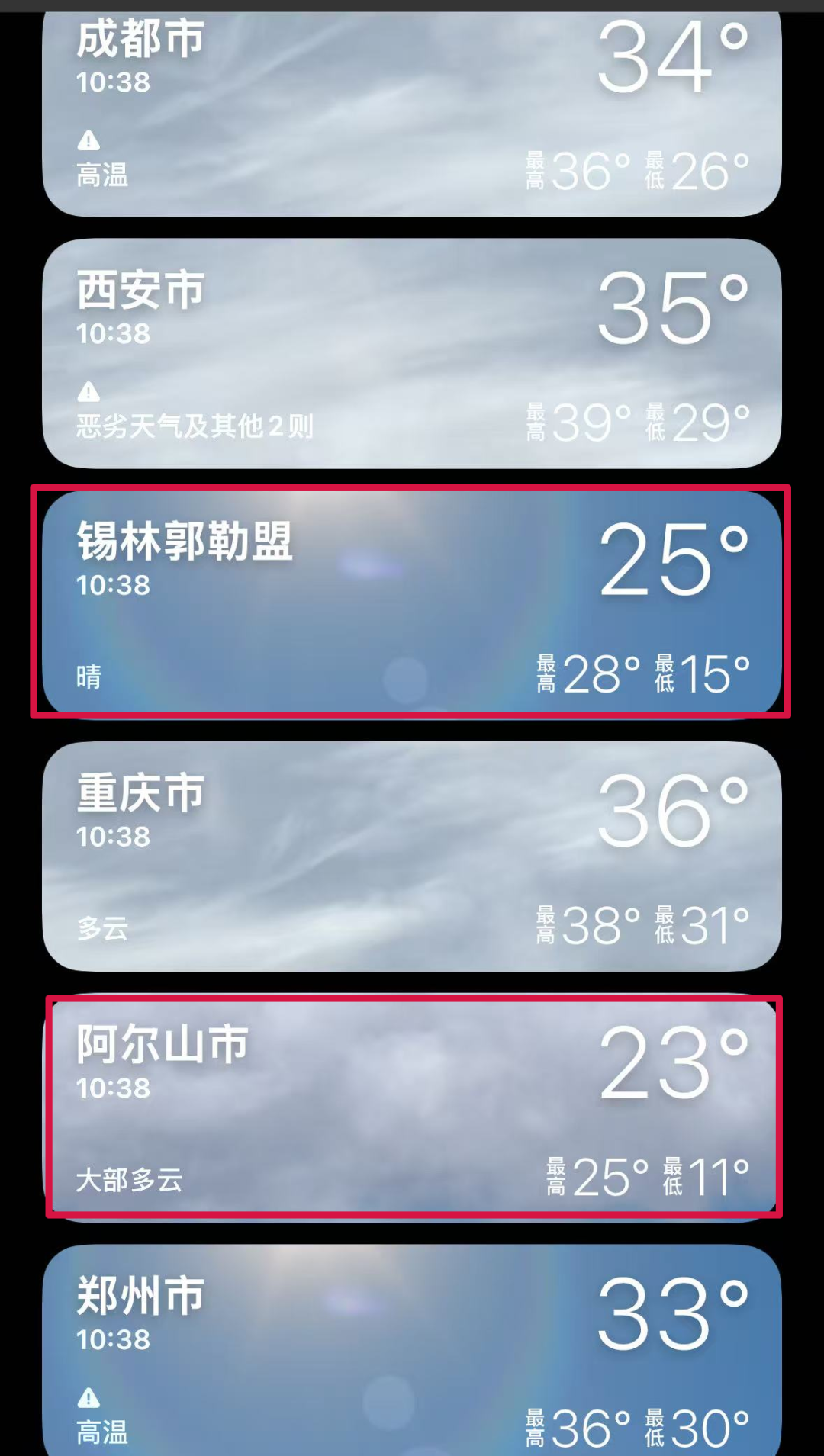View 西安市 weather details
The image size is (824, 1456).
pyautogui.click(x=412, y=353)
